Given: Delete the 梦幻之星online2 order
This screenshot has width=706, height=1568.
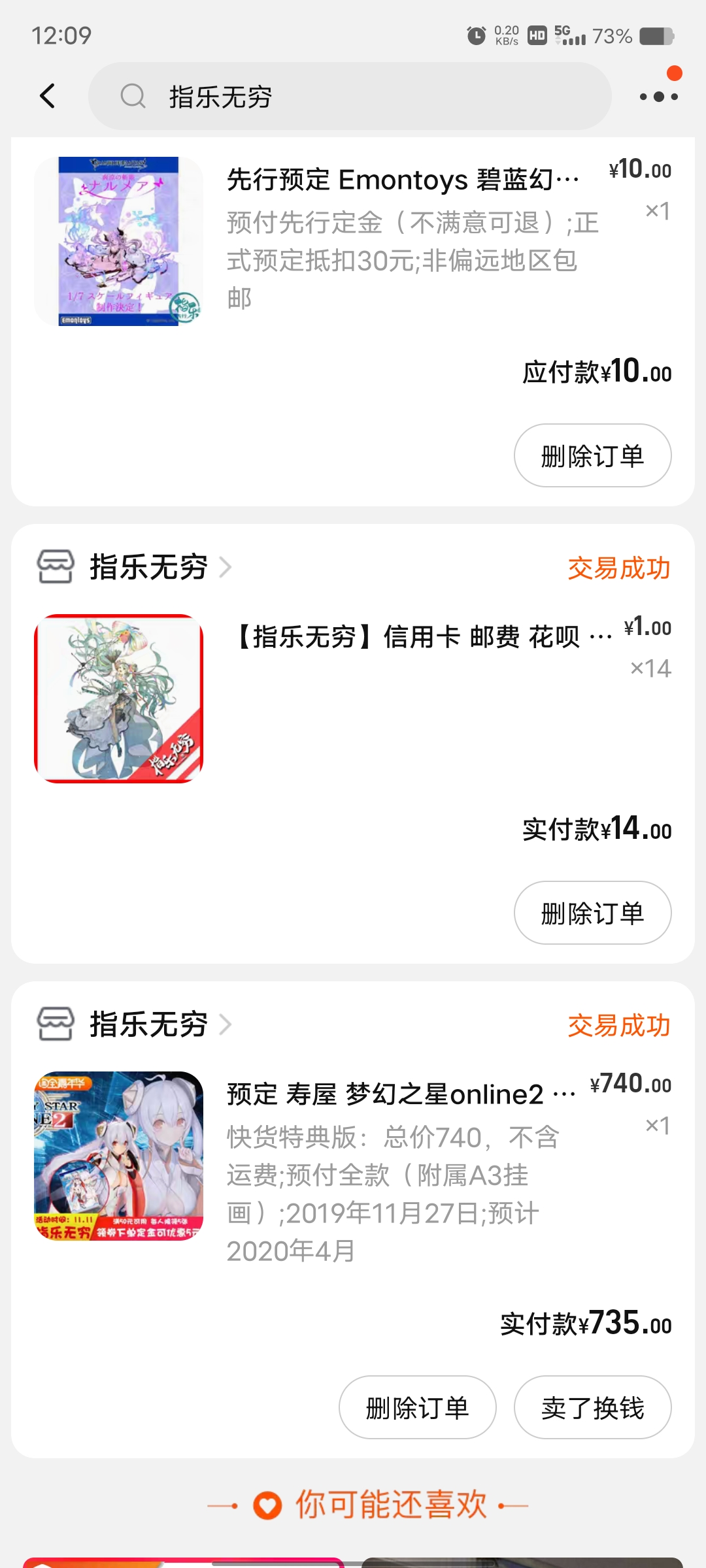Looking at the screenshot, I should (x=417, y=1407).
